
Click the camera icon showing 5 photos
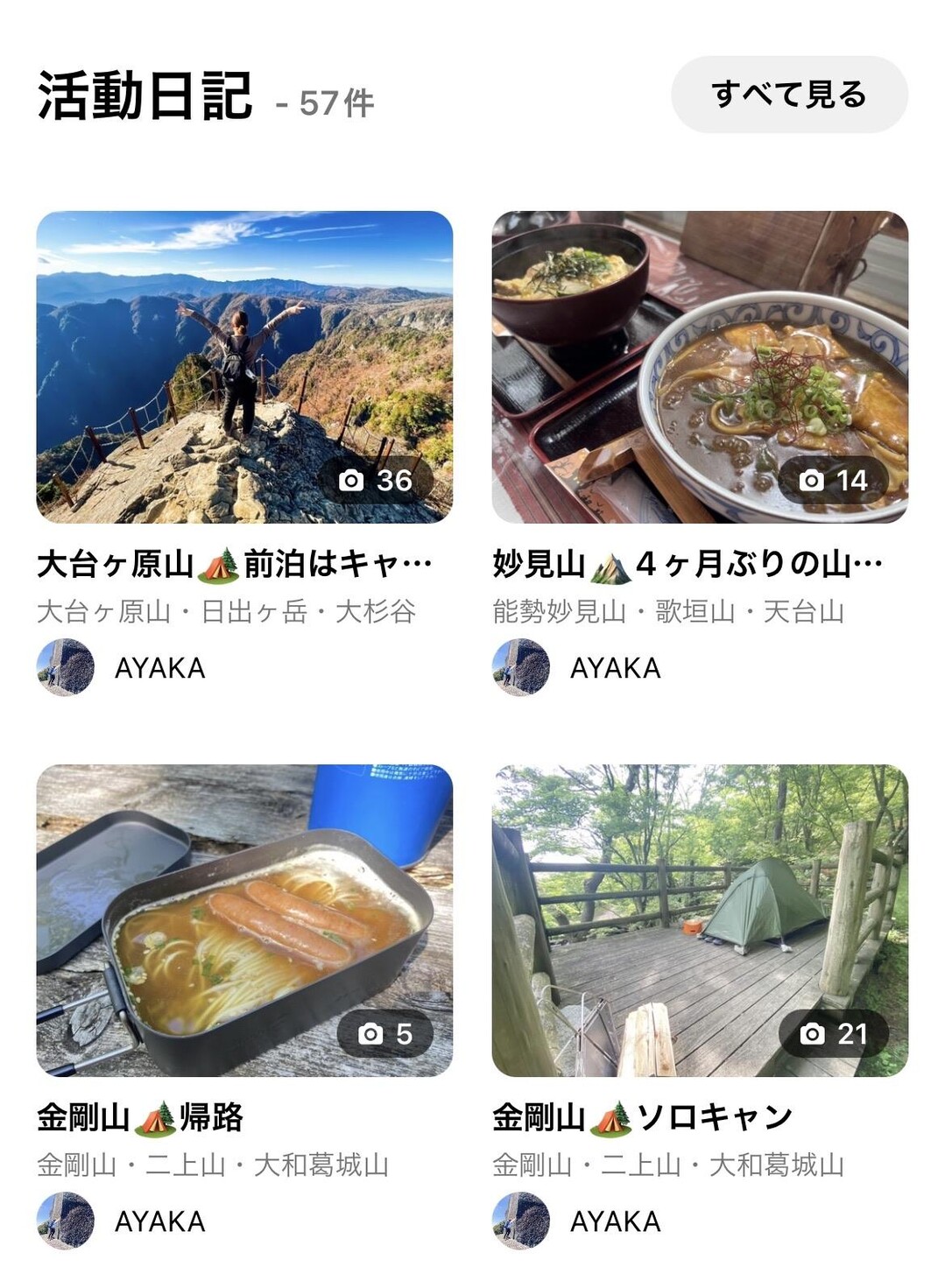click(384, 1033)
